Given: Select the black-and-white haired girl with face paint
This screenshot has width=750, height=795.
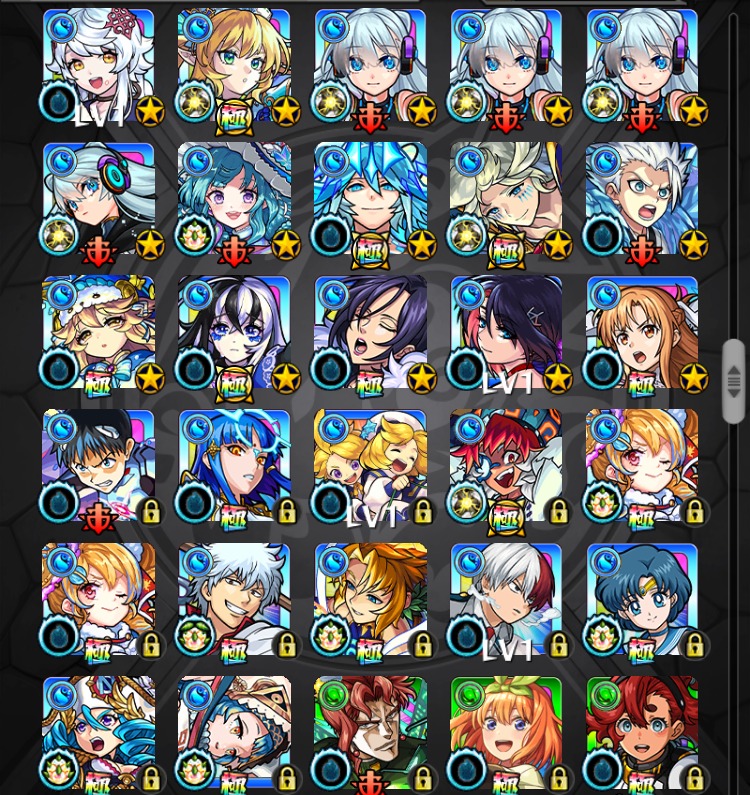Looking at the screenshot, I should pyautogui.click(x=234, y=332).
